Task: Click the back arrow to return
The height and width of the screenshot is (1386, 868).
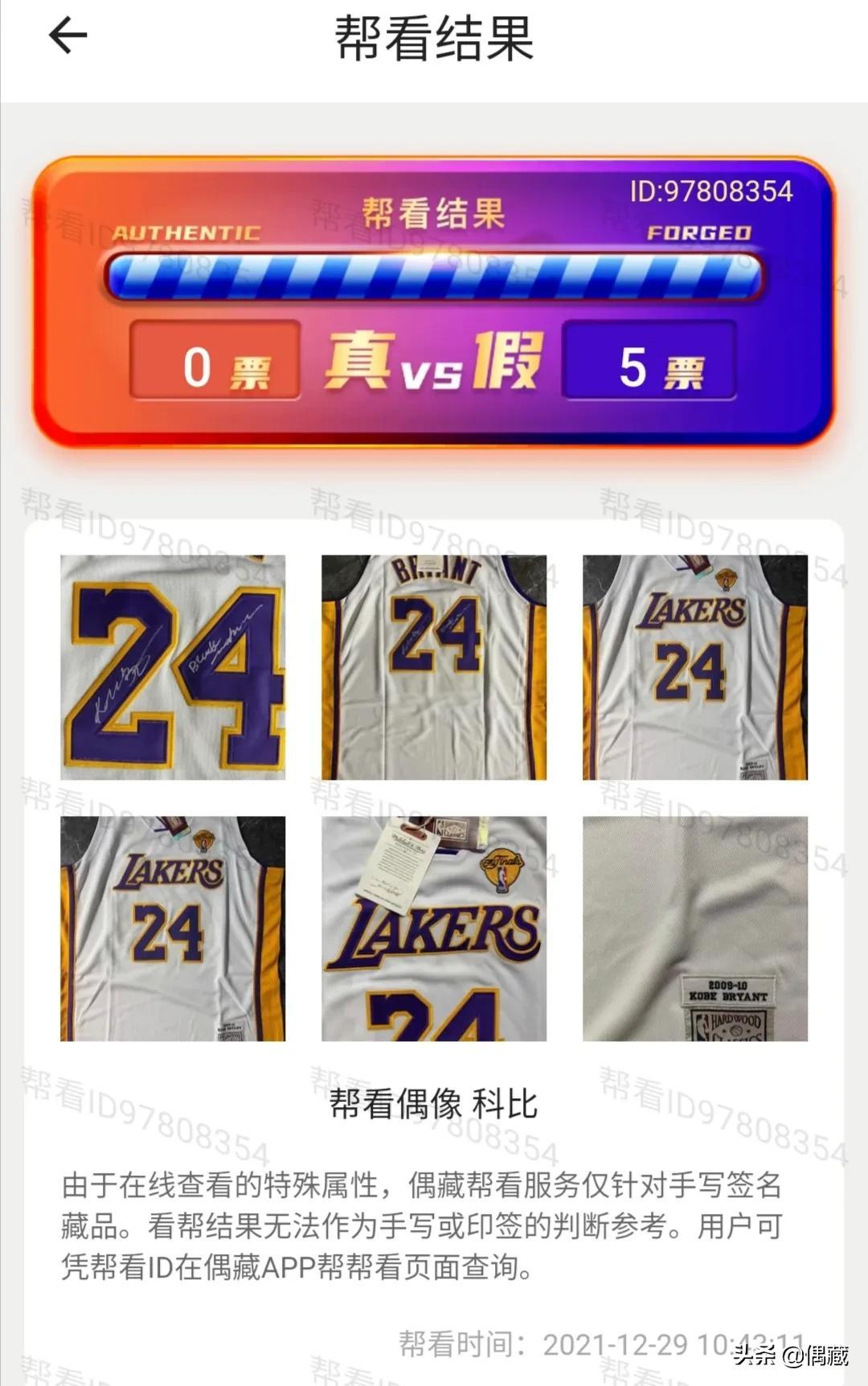Action: tap(68, 36)
